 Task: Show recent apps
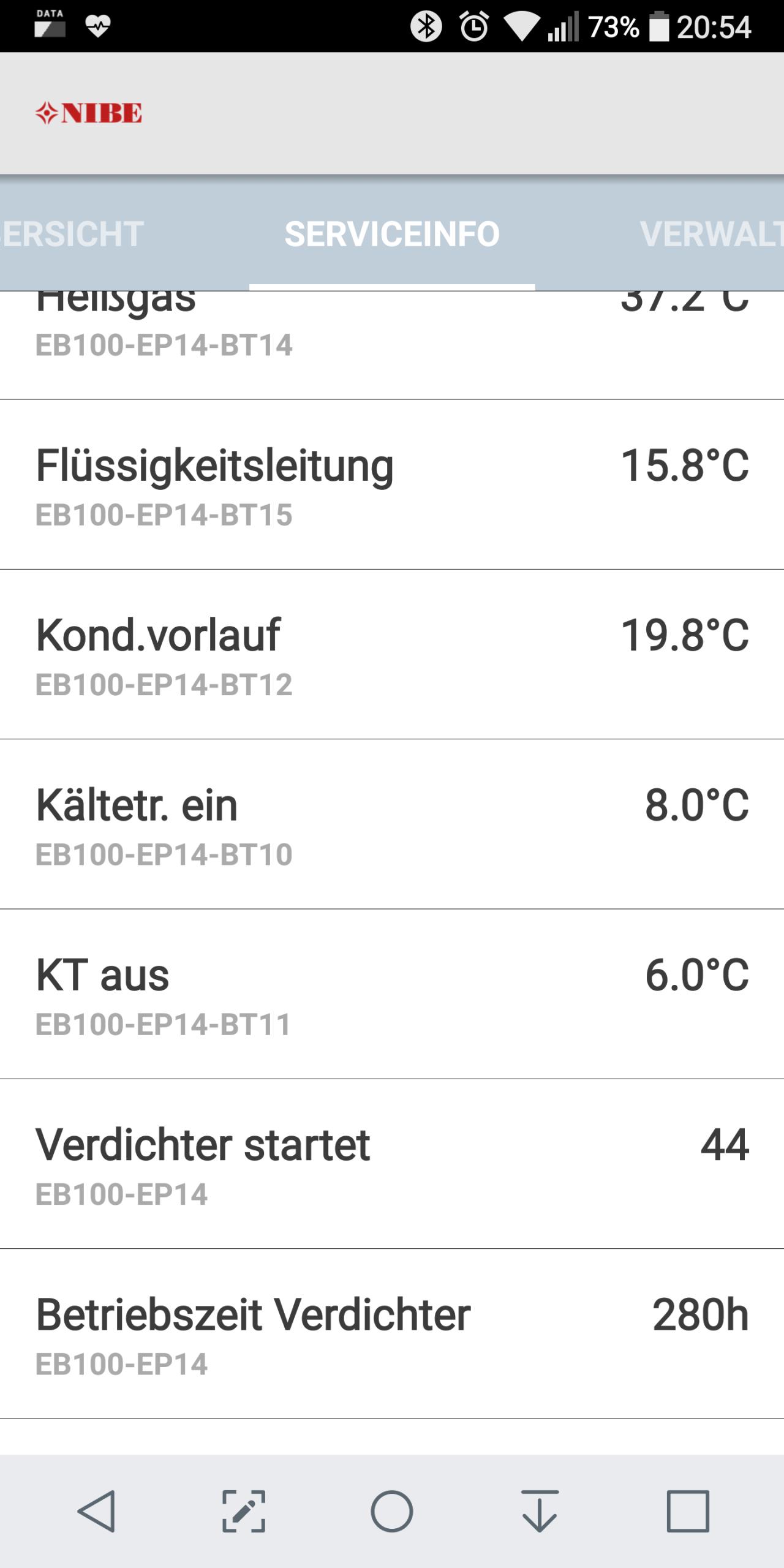688,1511
